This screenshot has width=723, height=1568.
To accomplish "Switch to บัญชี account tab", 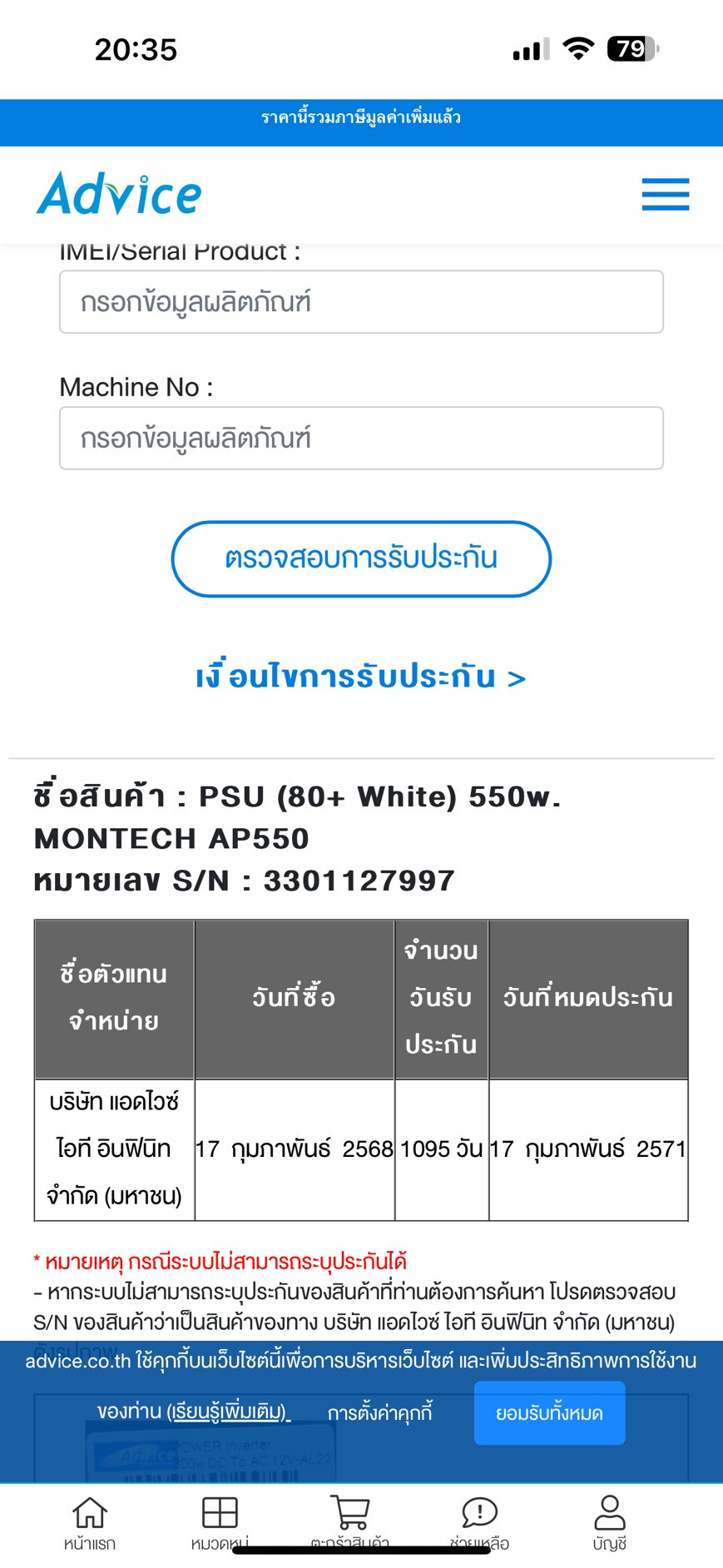I will point(610,1522).
